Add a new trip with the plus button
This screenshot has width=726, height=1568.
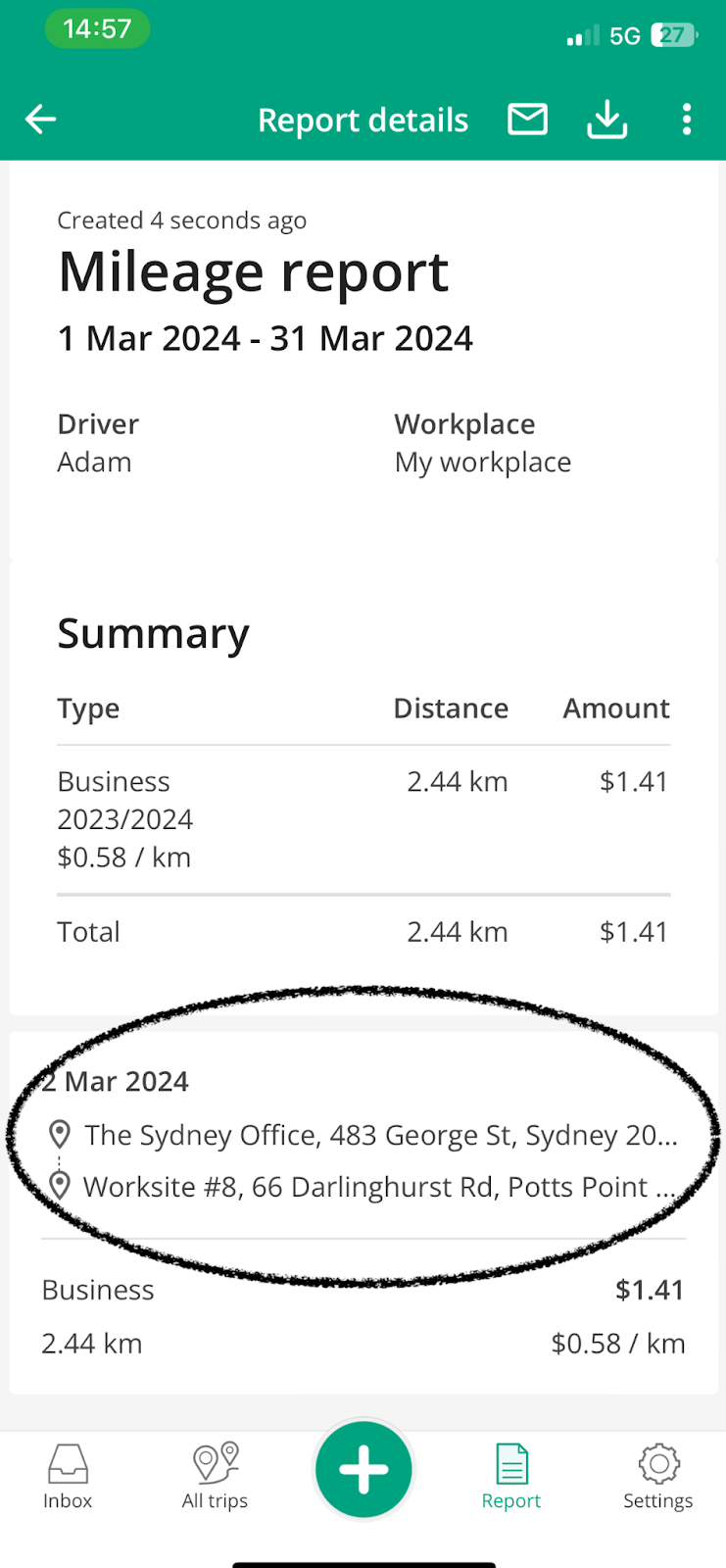[x=363, y=1469]
